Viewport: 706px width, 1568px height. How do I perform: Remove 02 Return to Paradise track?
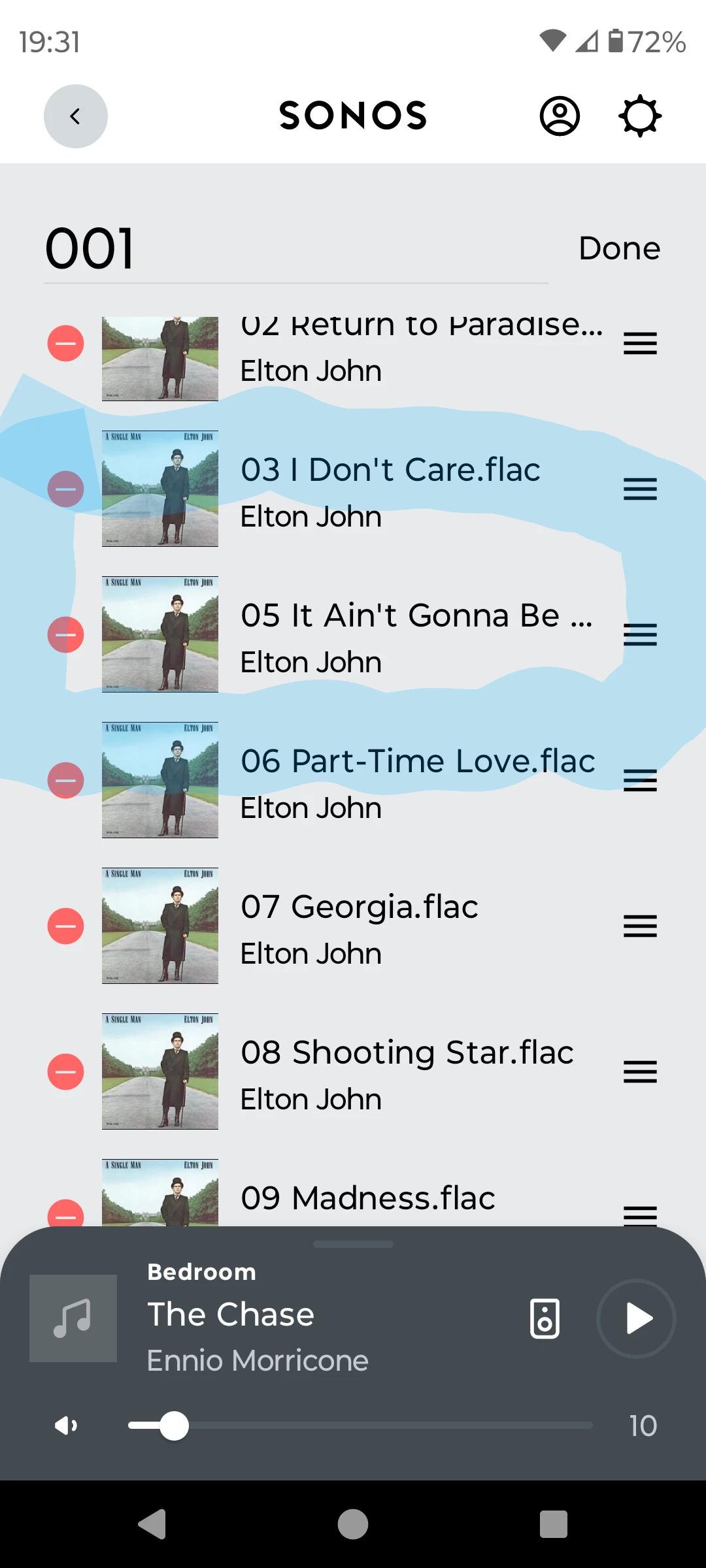65,343
